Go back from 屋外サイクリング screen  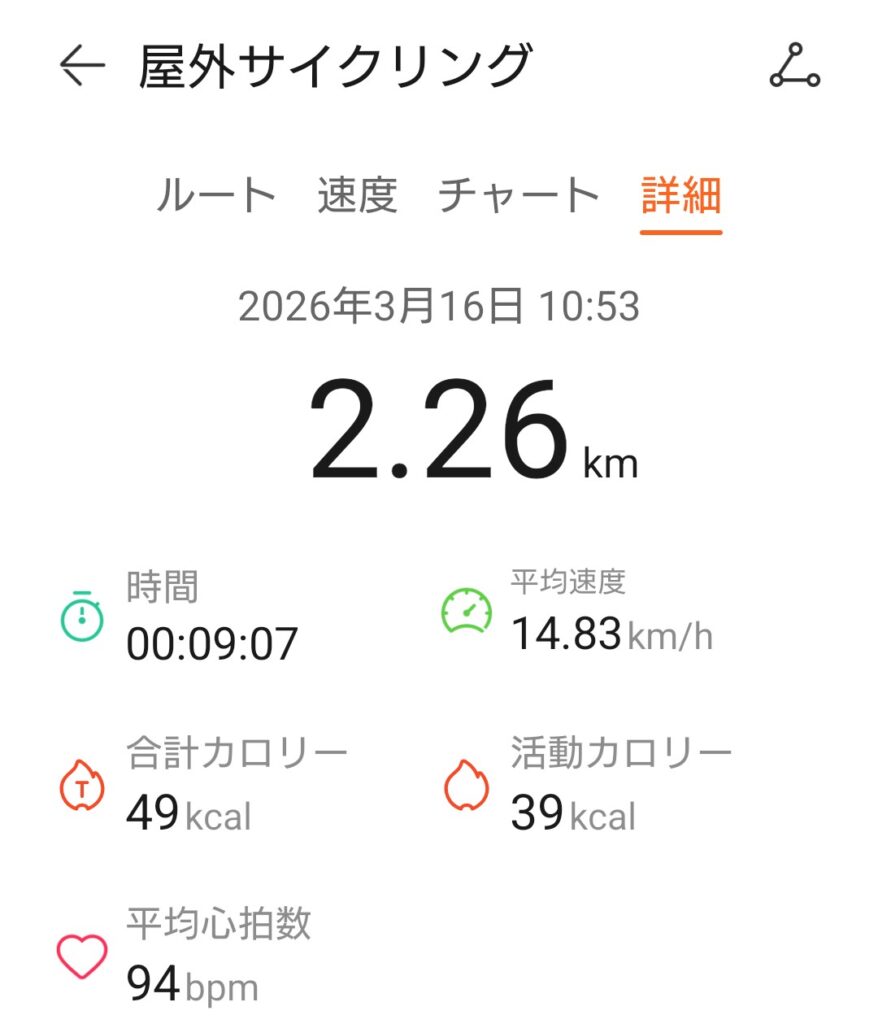click(x=82, y=67)
